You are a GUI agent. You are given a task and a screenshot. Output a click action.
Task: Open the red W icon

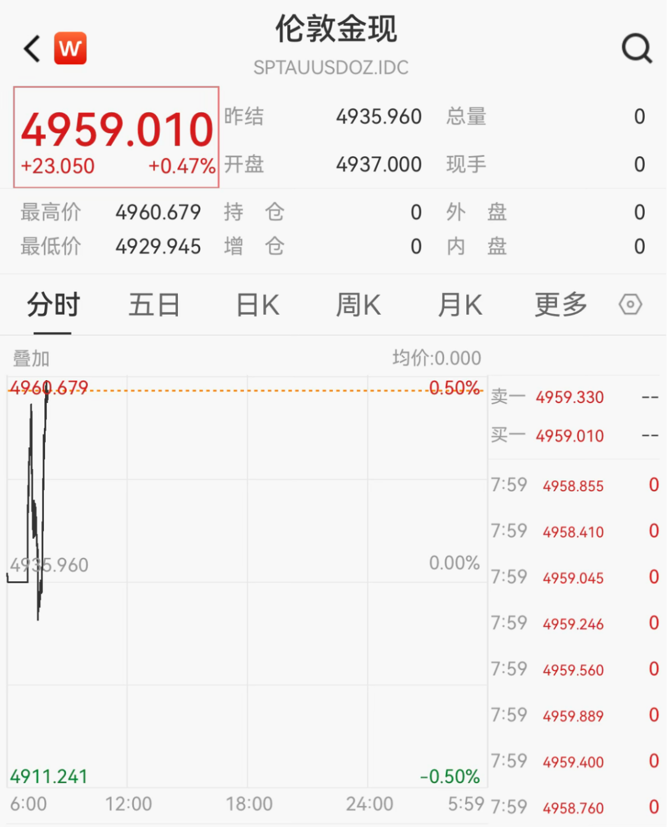[70, 48]
